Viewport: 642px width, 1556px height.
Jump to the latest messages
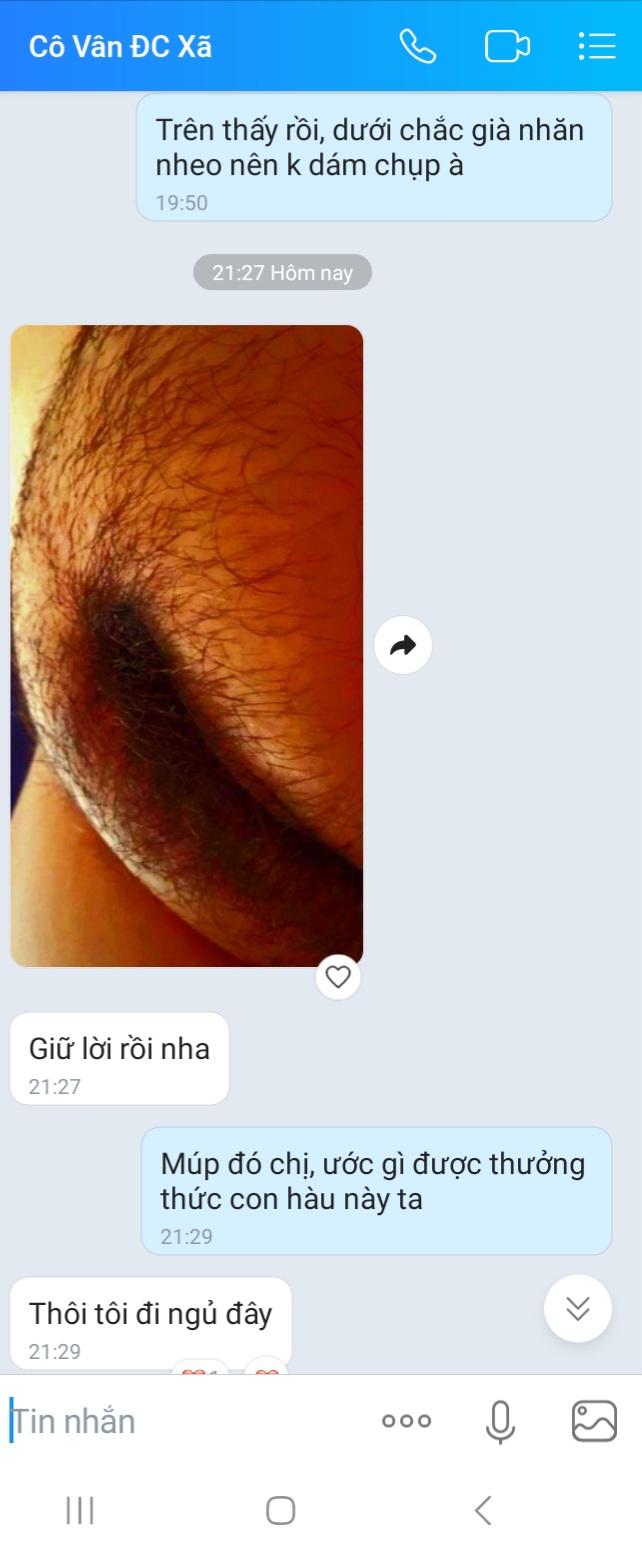coord(577,1308)
